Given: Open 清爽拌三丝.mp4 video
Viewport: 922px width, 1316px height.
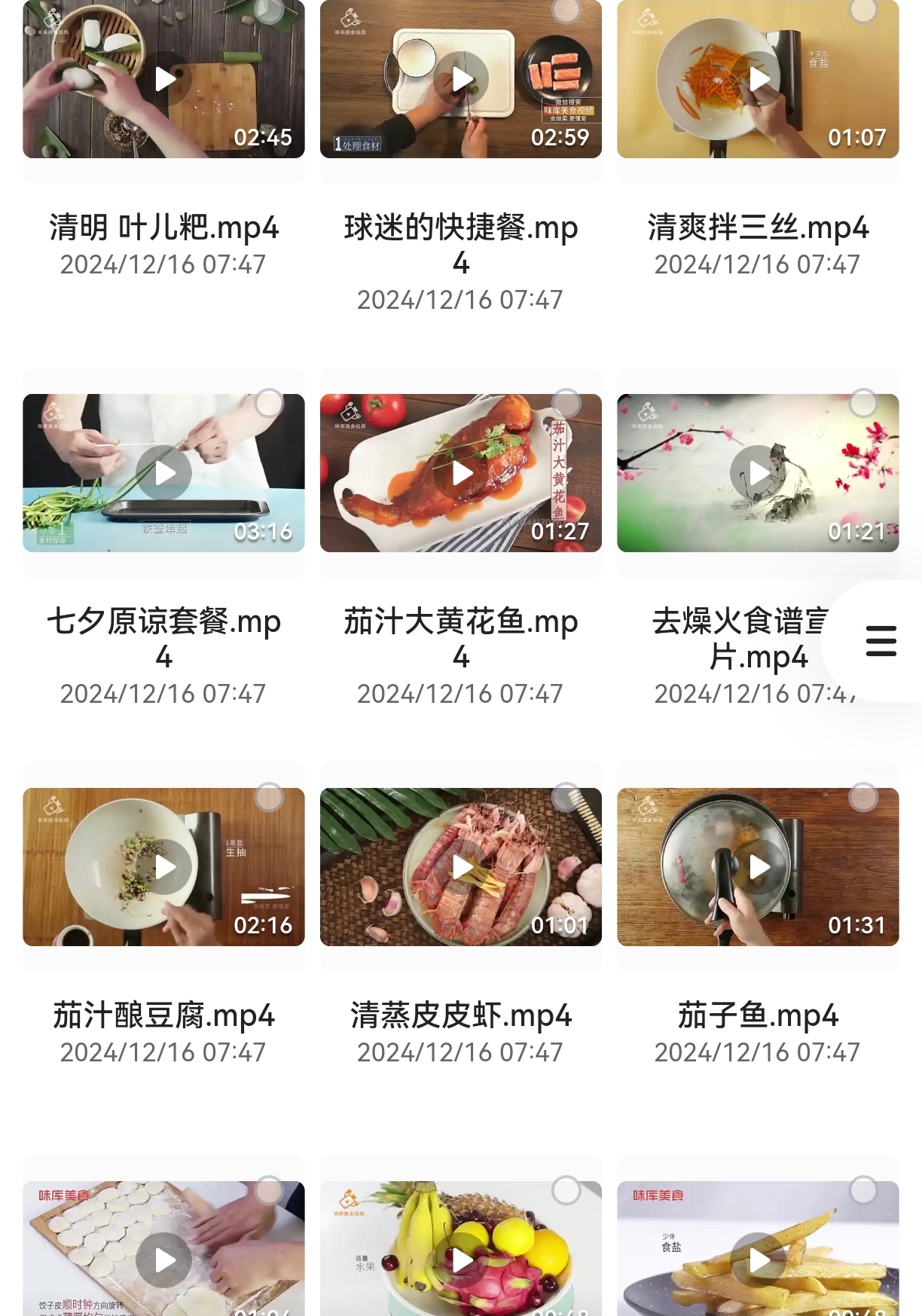Looking at the screenshot, I should click(758, 79).
